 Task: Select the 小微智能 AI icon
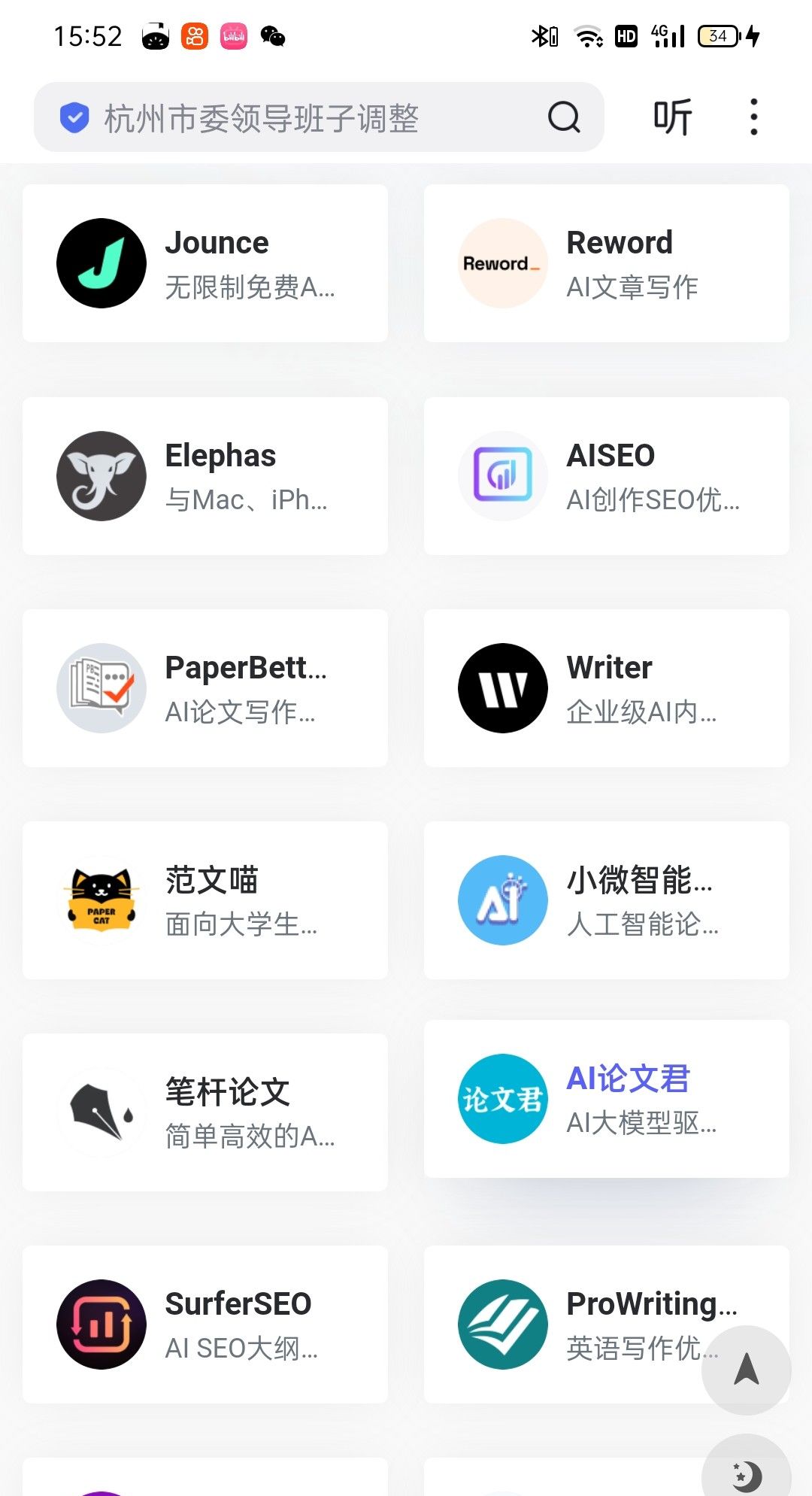coord(502,900)
